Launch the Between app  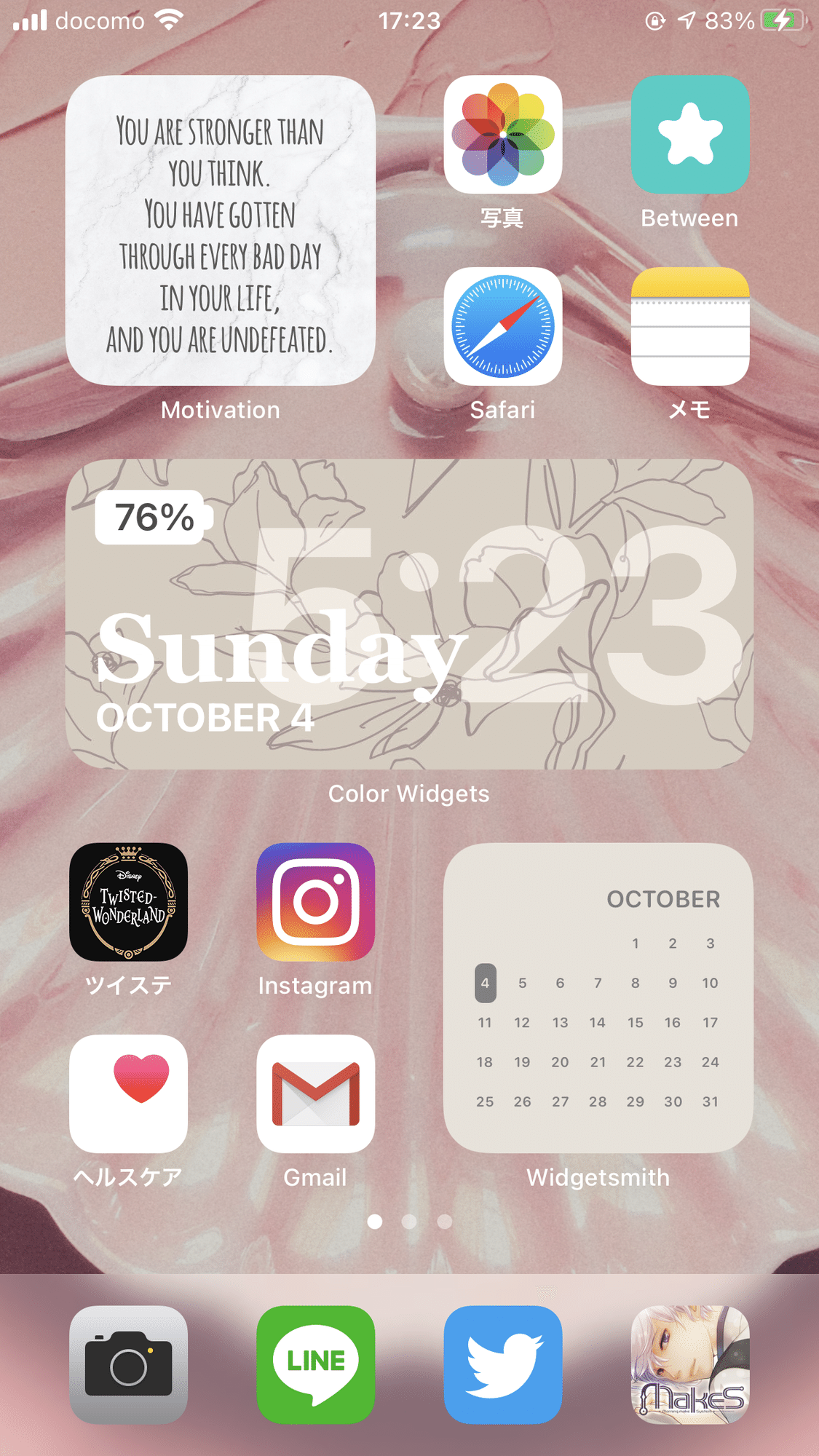tap(689, 135)
